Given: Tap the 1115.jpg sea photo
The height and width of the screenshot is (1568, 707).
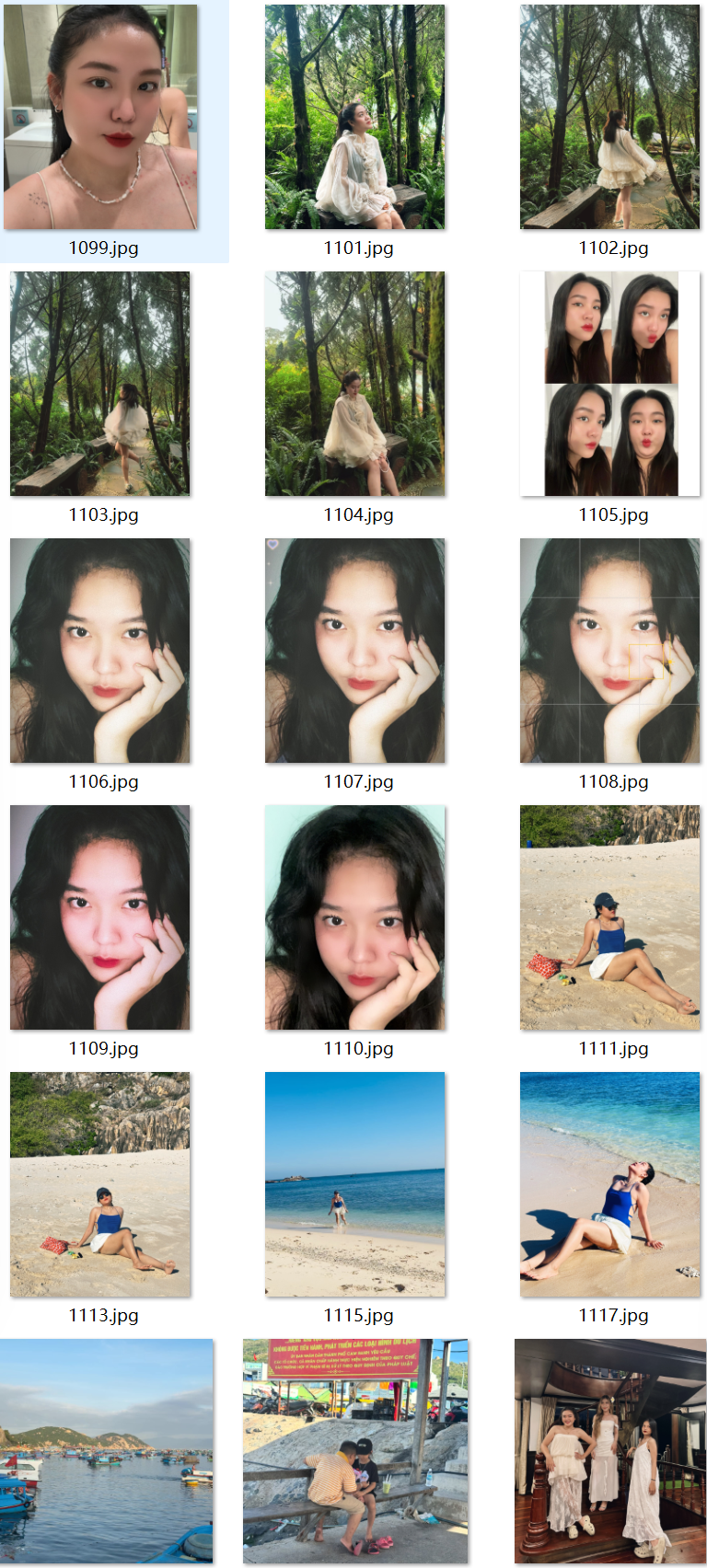Looking at the screenshot, I should [x=354, y=1184].
